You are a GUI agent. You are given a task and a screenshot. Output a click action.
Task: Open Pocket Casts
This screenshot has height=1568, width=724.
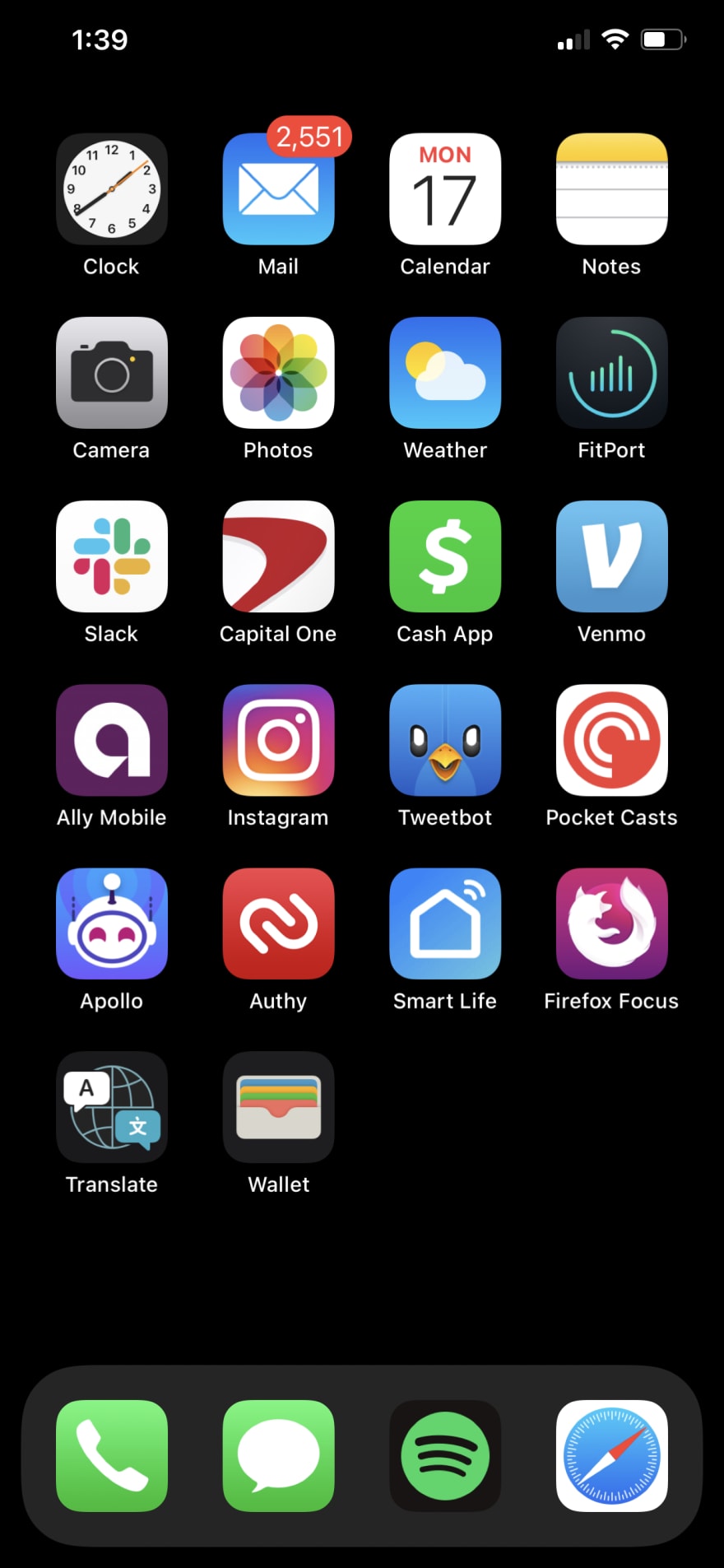click(611, 740)
